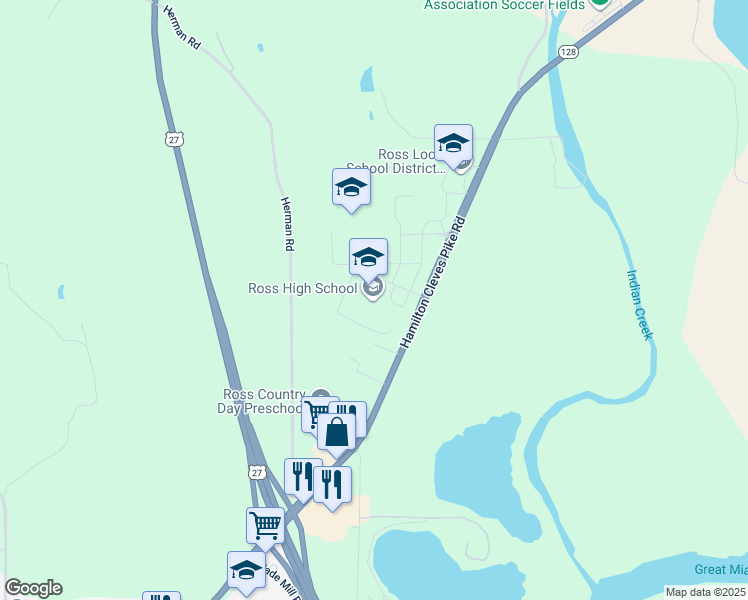This screenshot has height=600, width=748.
Task: Select the Ross High School place pin
Action: click(373, 289)
